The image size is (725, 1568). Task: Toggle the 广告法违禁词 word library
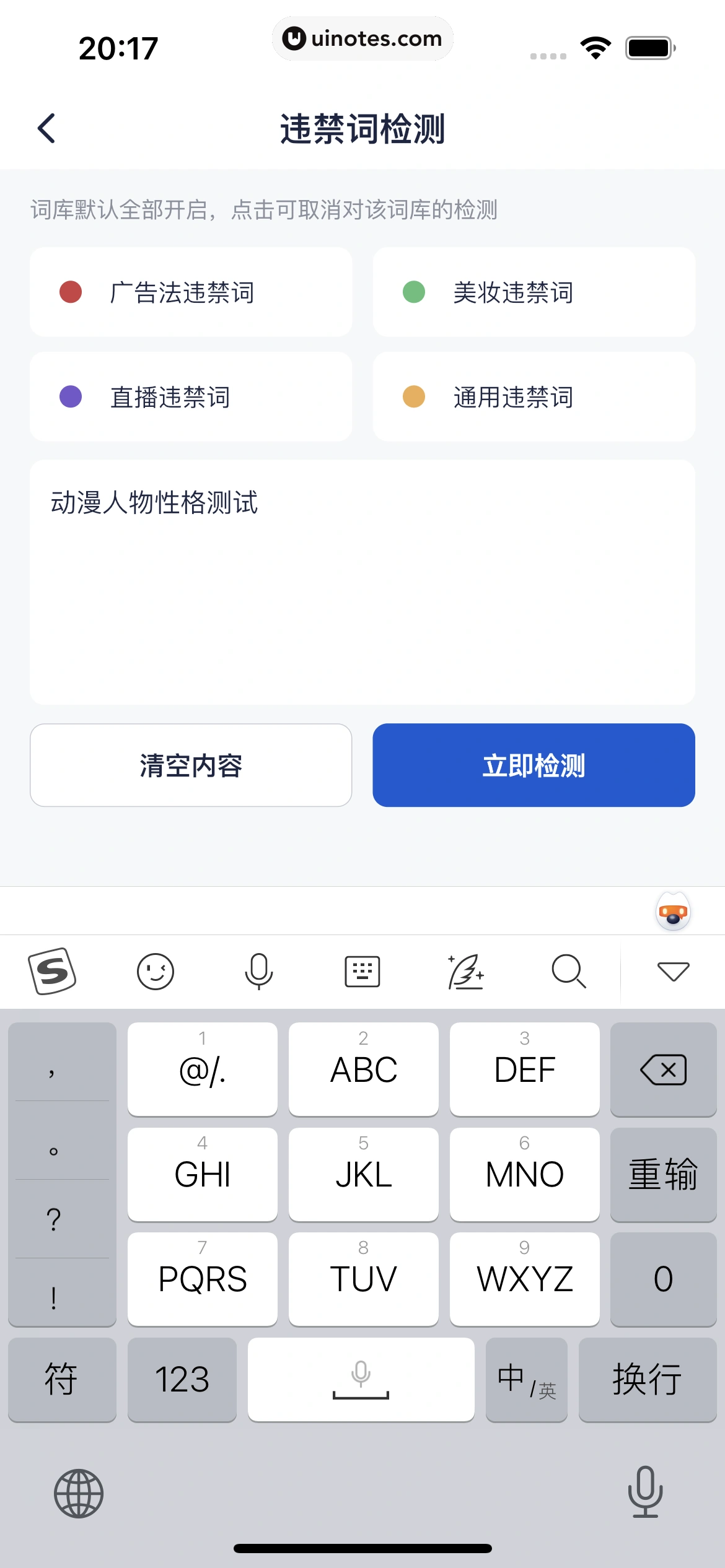pos(191,292)
